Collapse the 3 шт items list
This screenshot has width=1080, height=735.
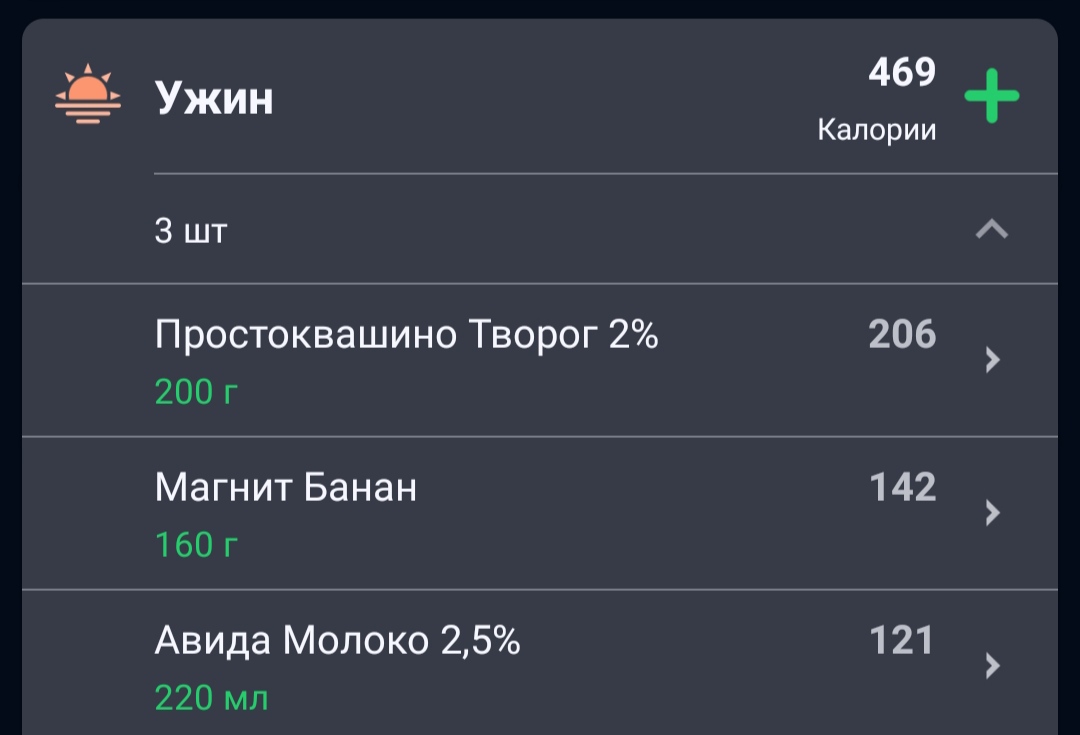tap(991, 230)
